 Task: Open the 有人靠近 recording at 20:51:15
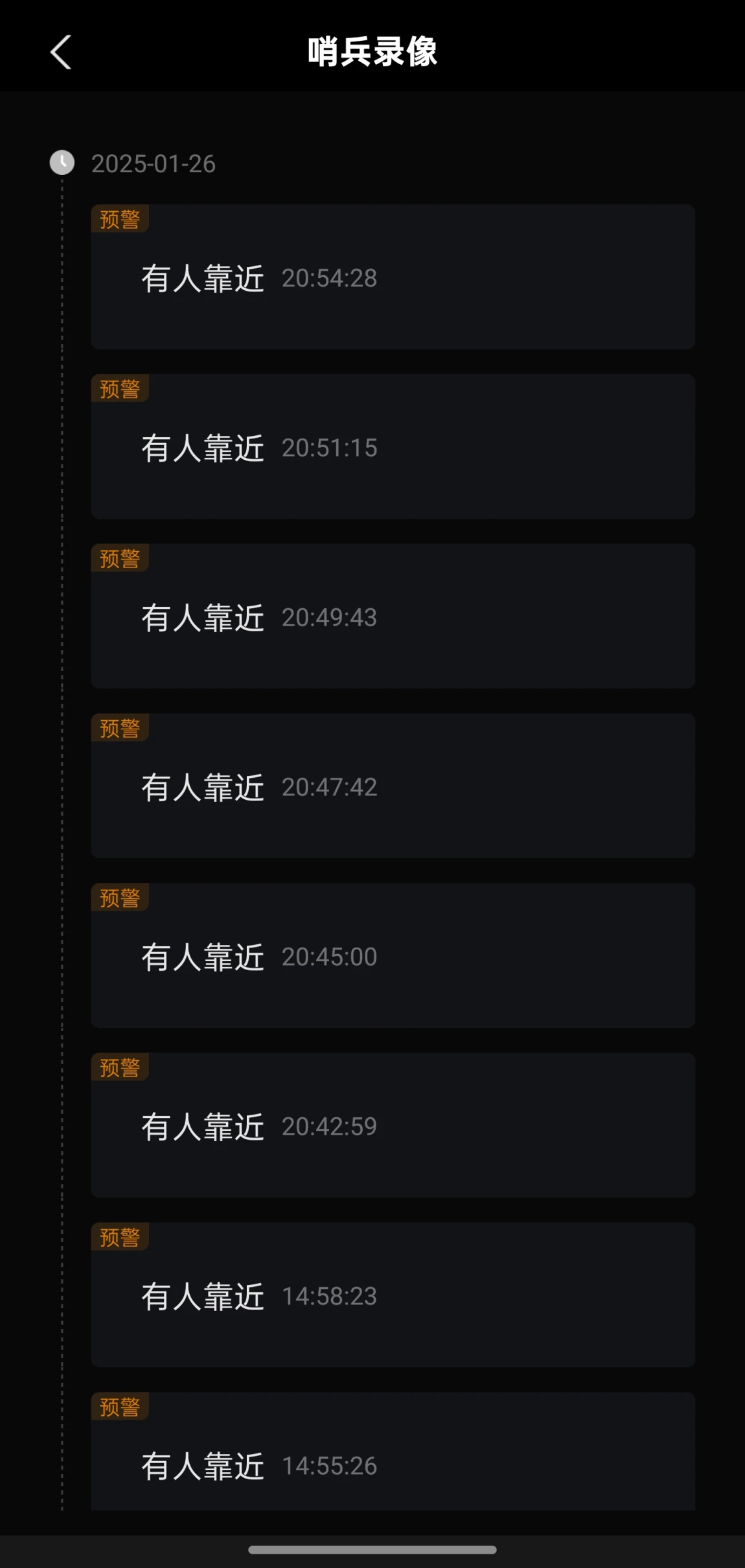pos(393,447)
